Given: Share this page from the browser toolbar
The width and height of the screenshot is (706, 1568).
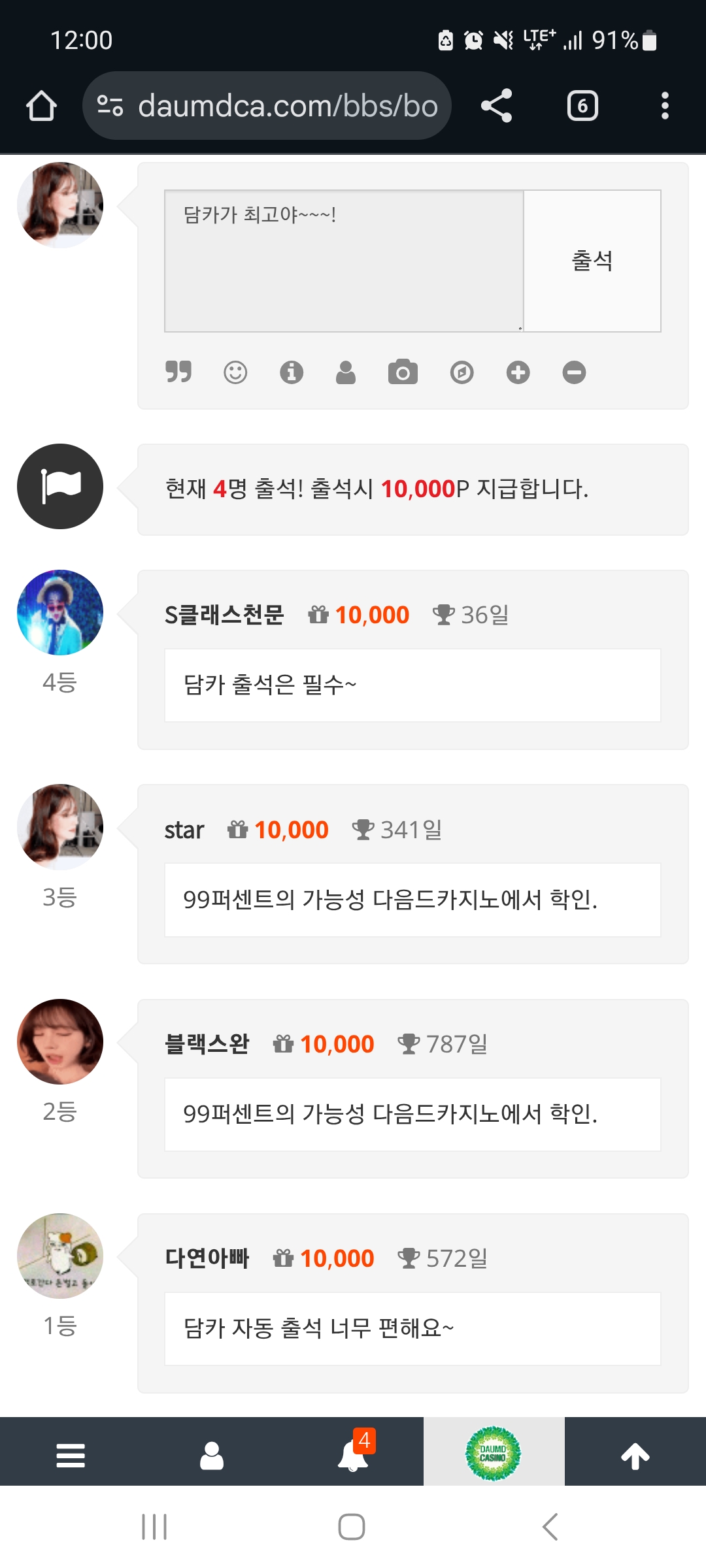Looking at the screenshot, I should click(497, 106).
